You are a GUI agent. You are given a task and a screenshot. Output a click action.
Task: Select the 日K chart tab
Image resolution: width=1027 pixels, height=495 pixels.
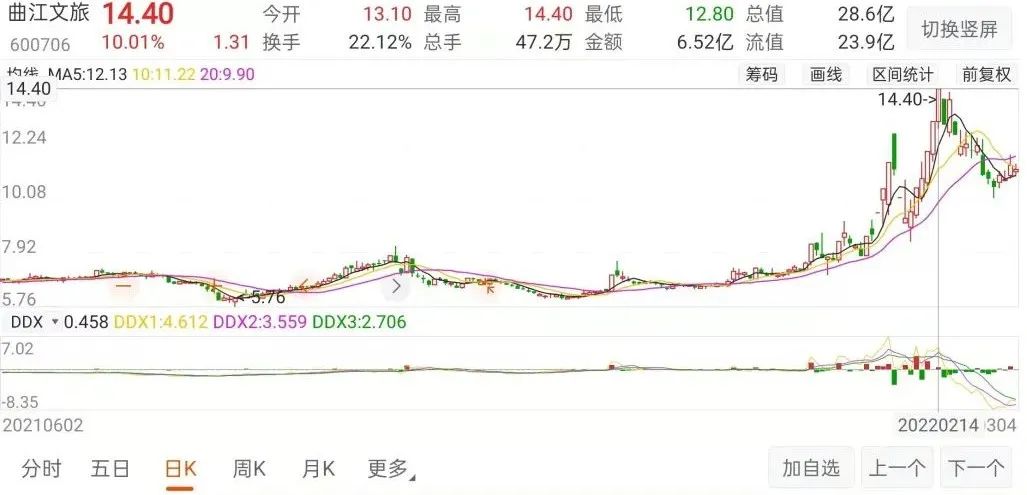181,468
